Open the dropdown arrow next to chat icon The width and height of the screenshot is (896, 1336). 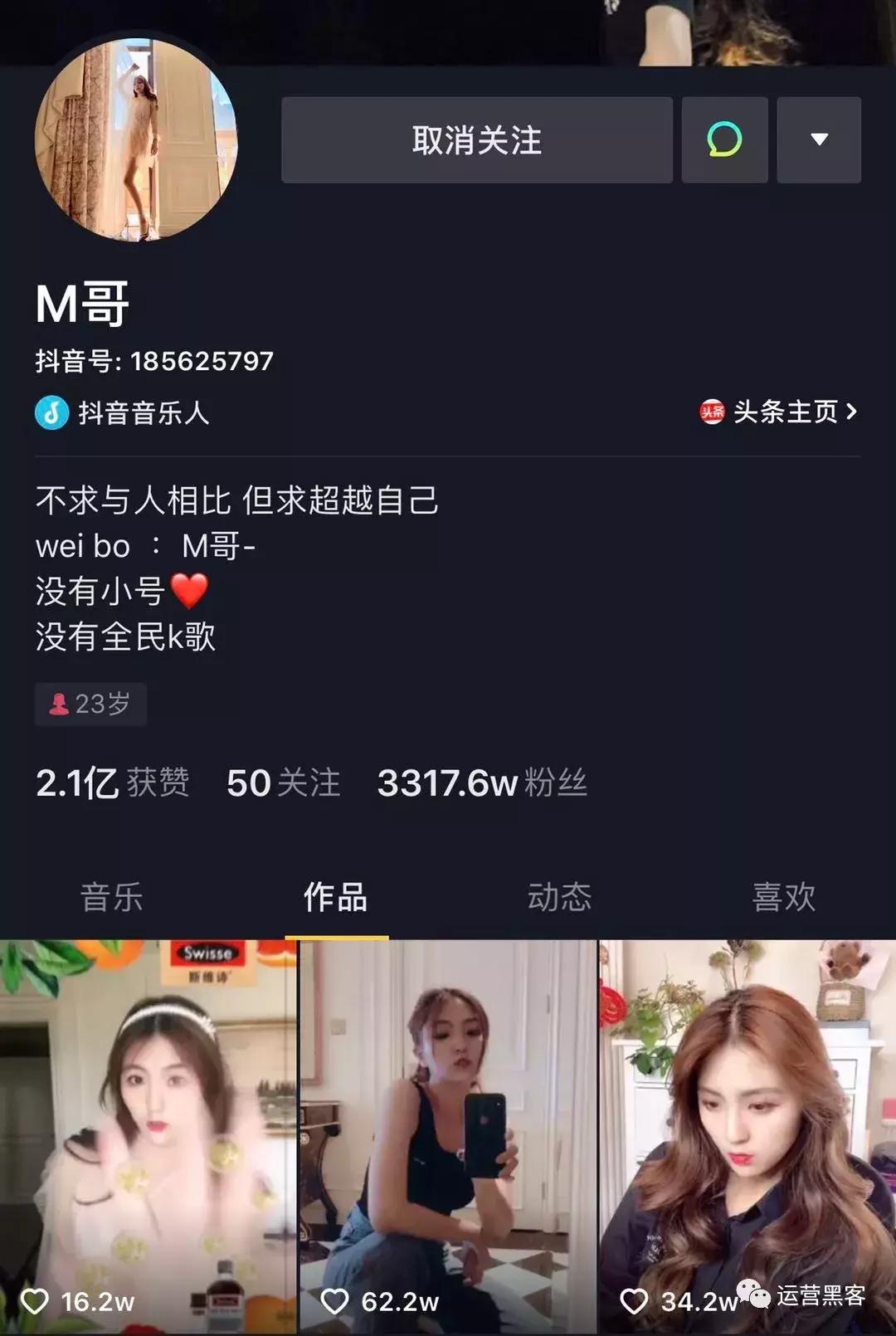point(817,140)
